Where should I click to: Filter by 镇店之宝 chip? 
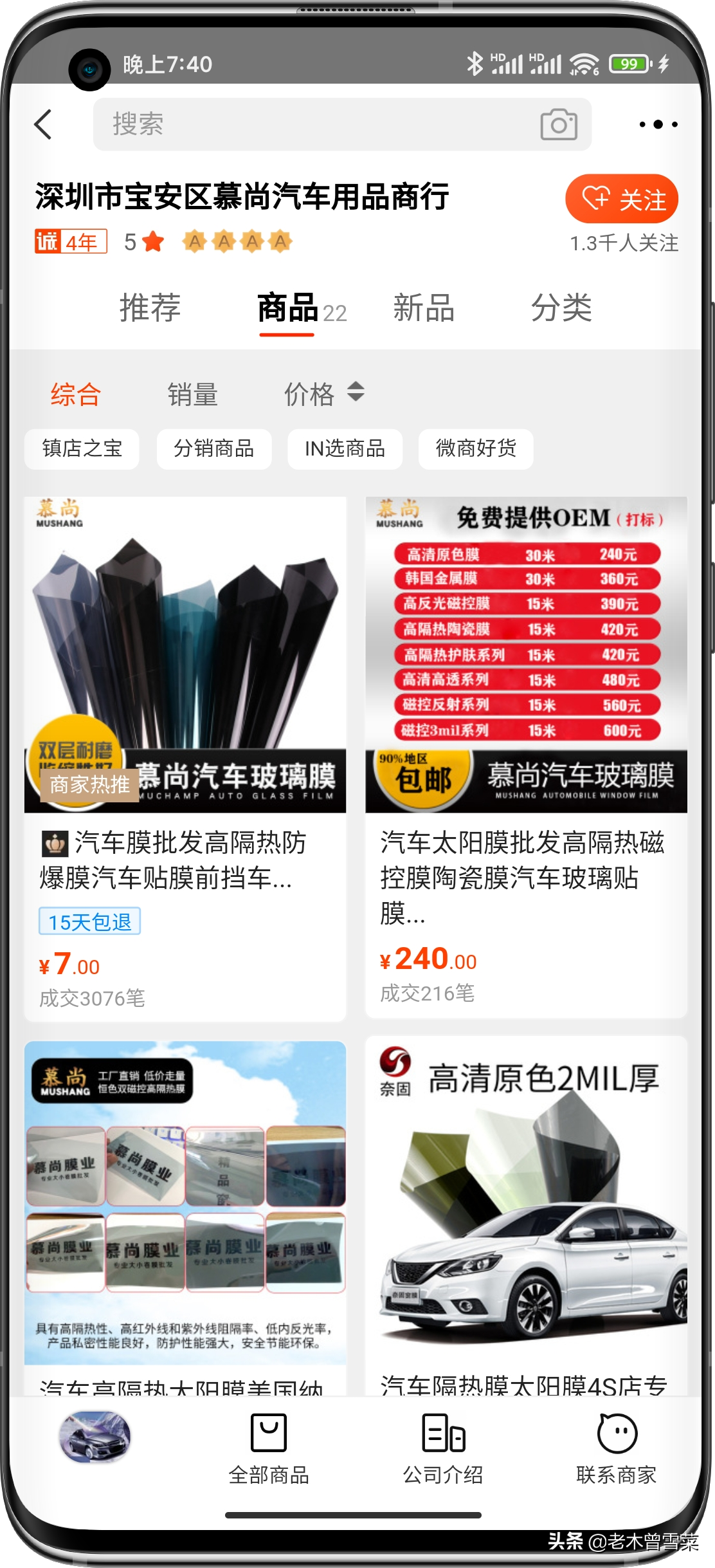coord(82,448)
